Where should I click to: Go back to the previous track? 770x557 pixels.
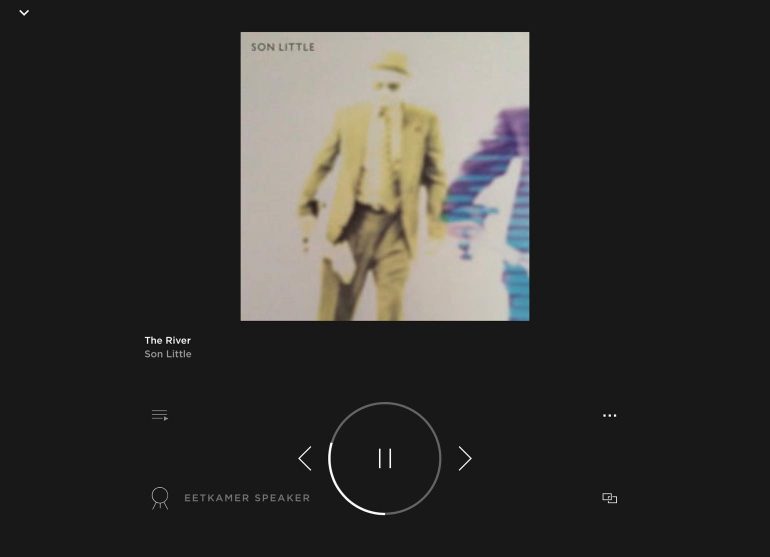[x=305, y=458]
